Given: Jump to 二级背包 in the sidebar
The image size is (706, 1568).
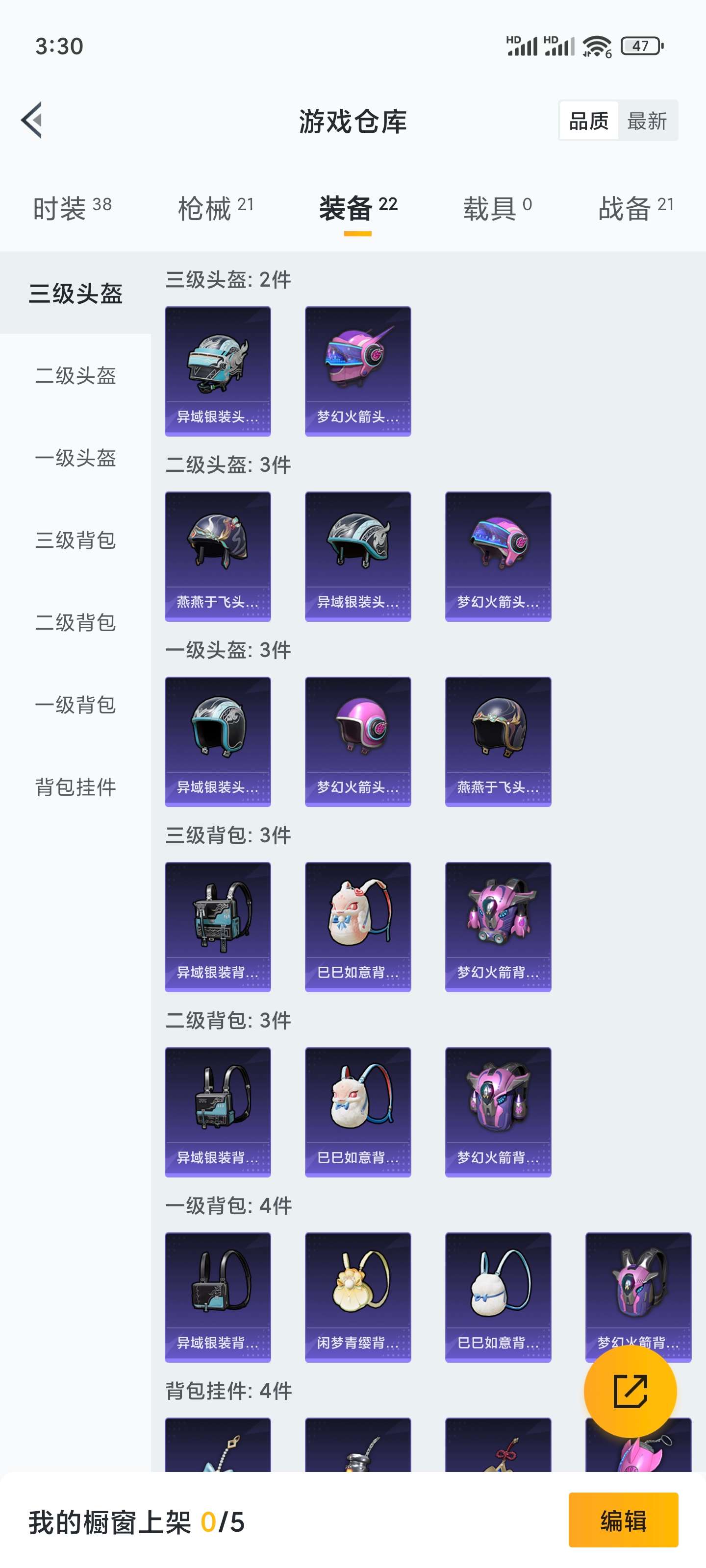Looking at the screenshot, I should [76, 622].
